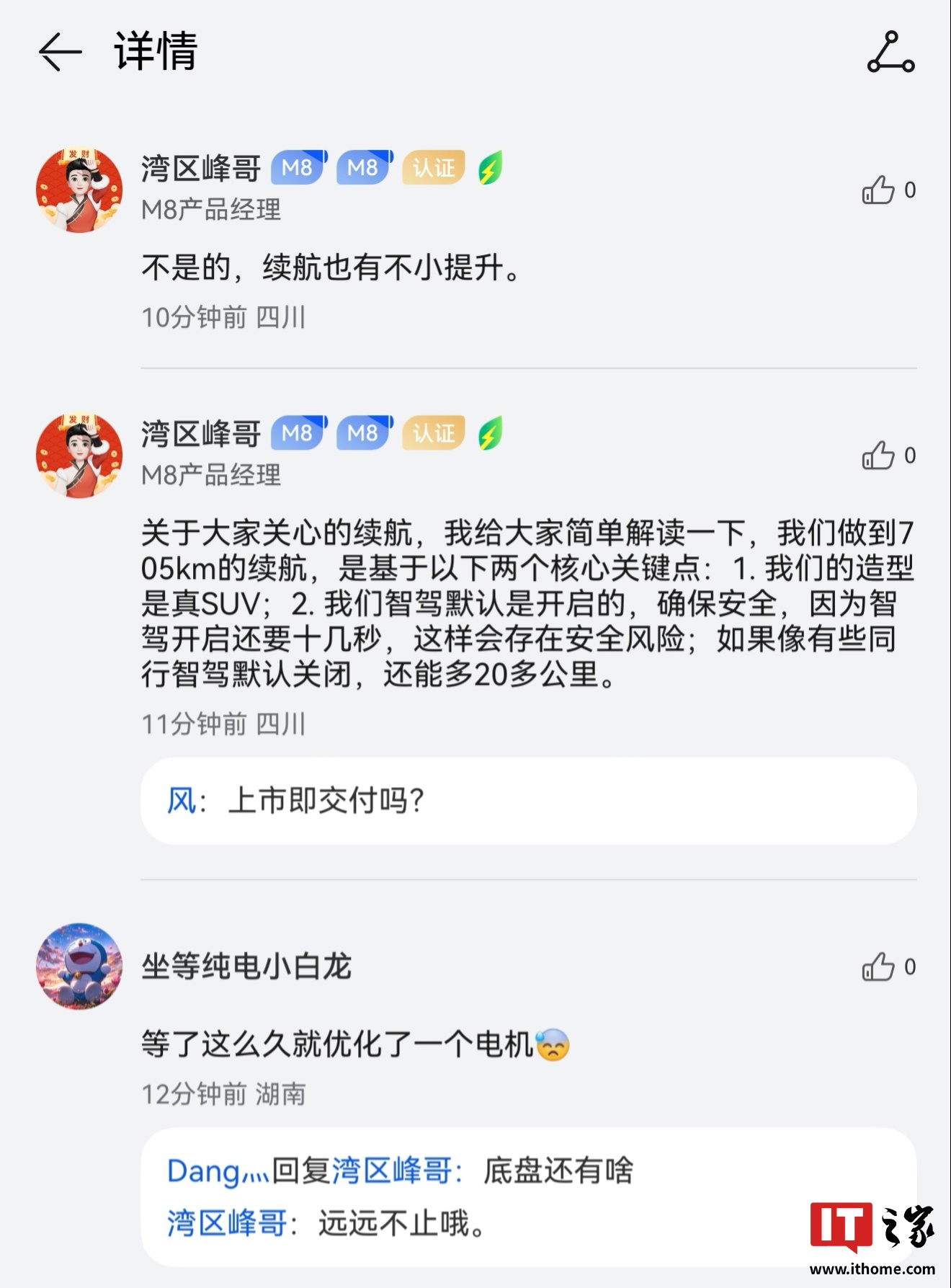Toggle the thumbs-up on the 705km 续航 explanation comment
Viewport: 951px width, 1288px height.
pos(878,454)
